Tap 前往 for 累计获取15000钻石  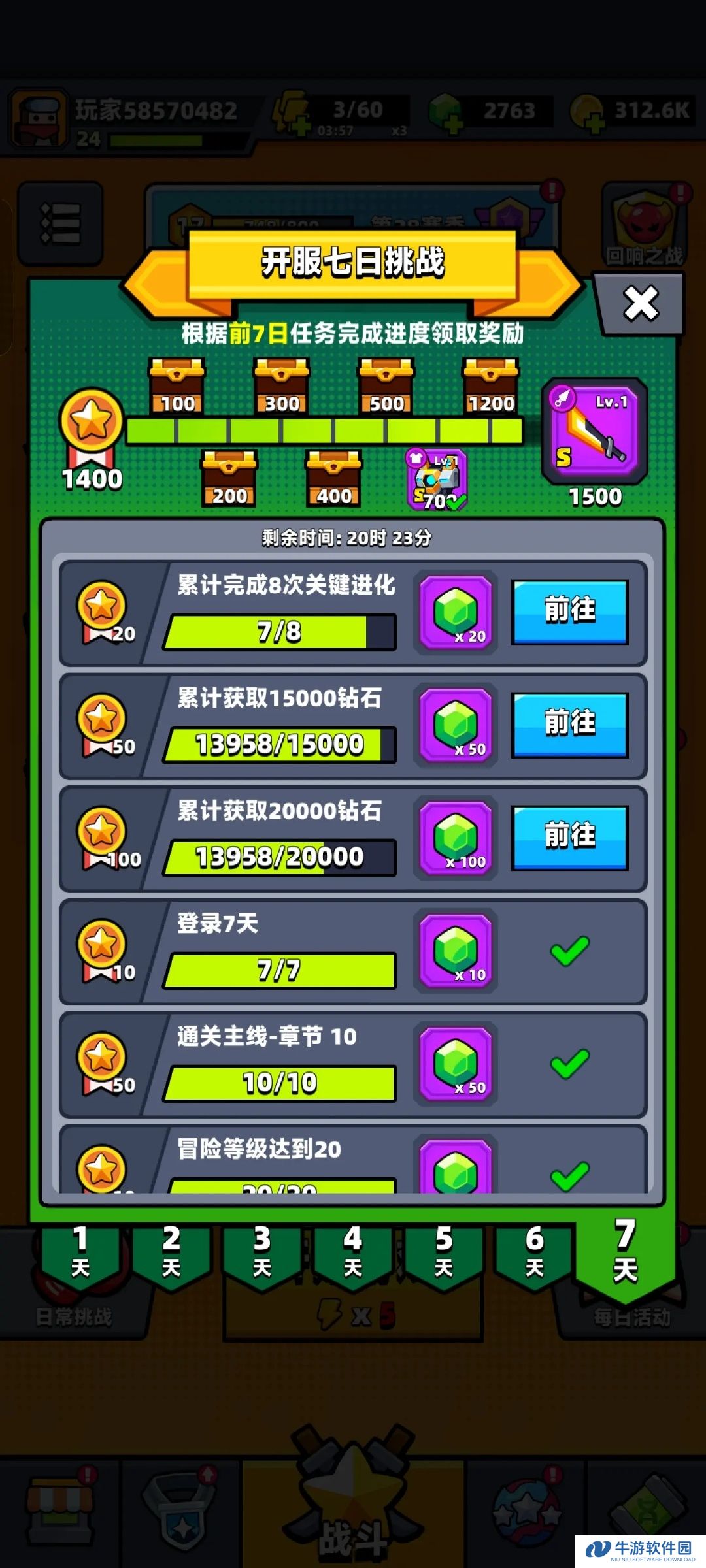(x=570, y=725)
